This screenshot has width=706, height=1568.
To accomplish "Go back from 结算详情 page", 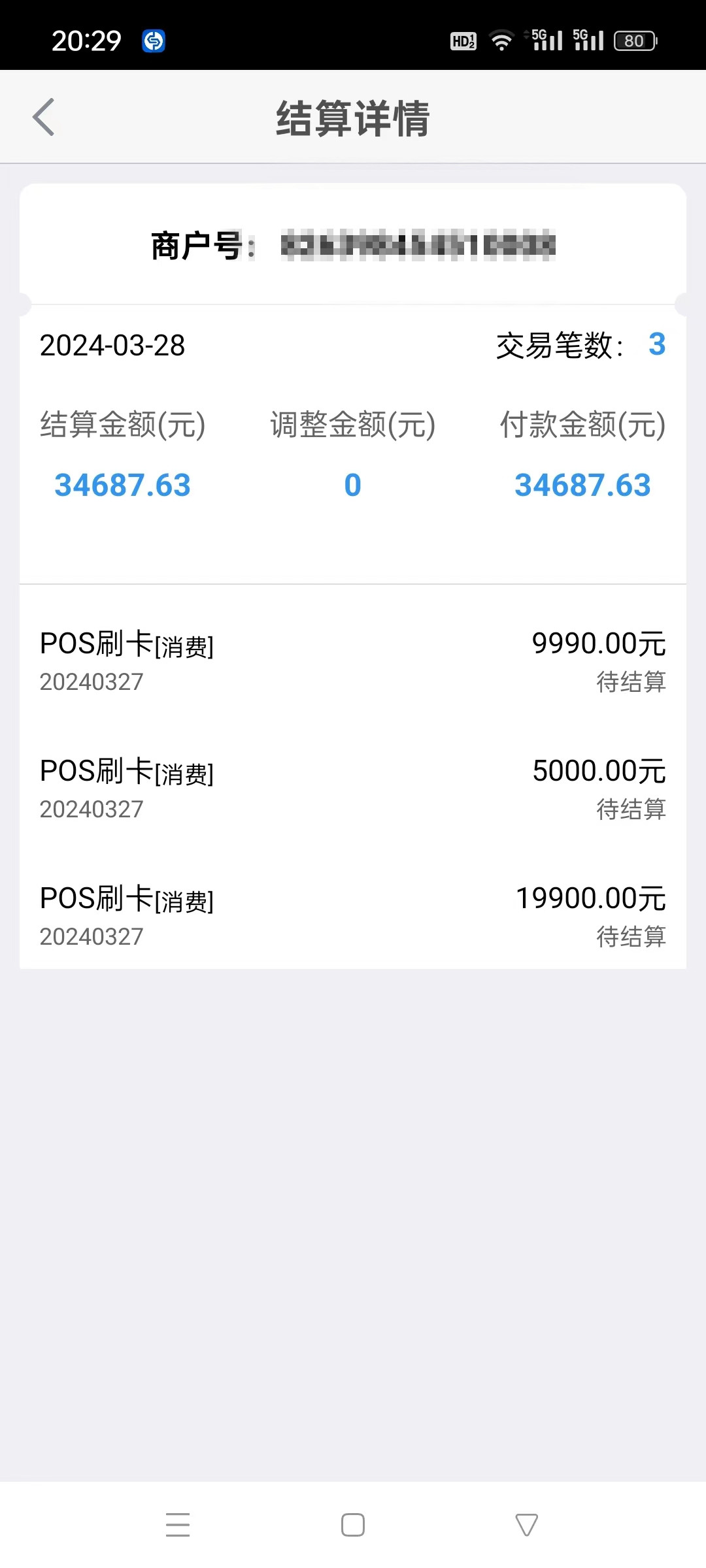I will pyautogui.click(x=44, y=118).
